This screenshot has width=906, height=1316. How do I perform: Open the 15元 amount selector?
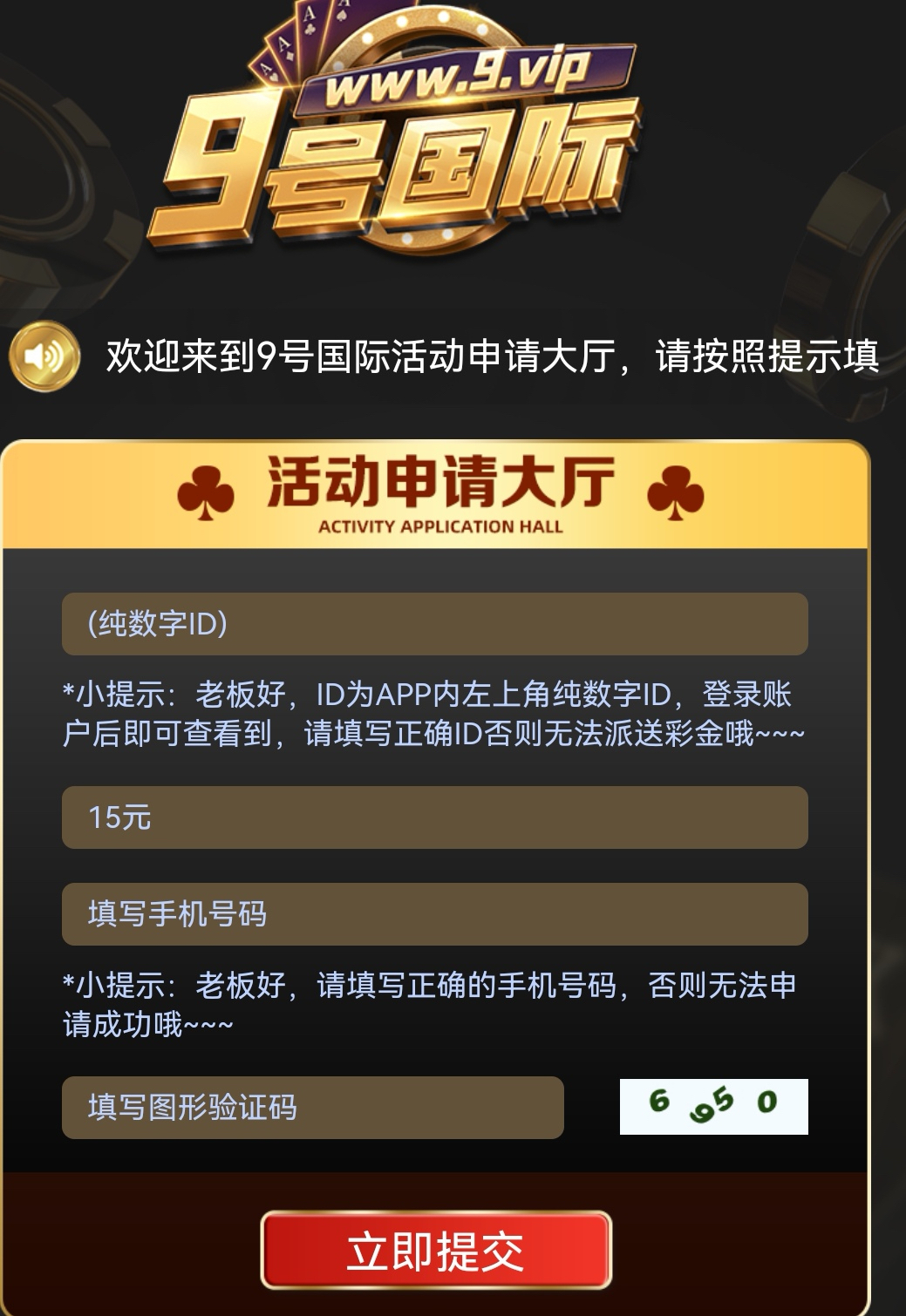pyautogui.click(x=434, y=817)
